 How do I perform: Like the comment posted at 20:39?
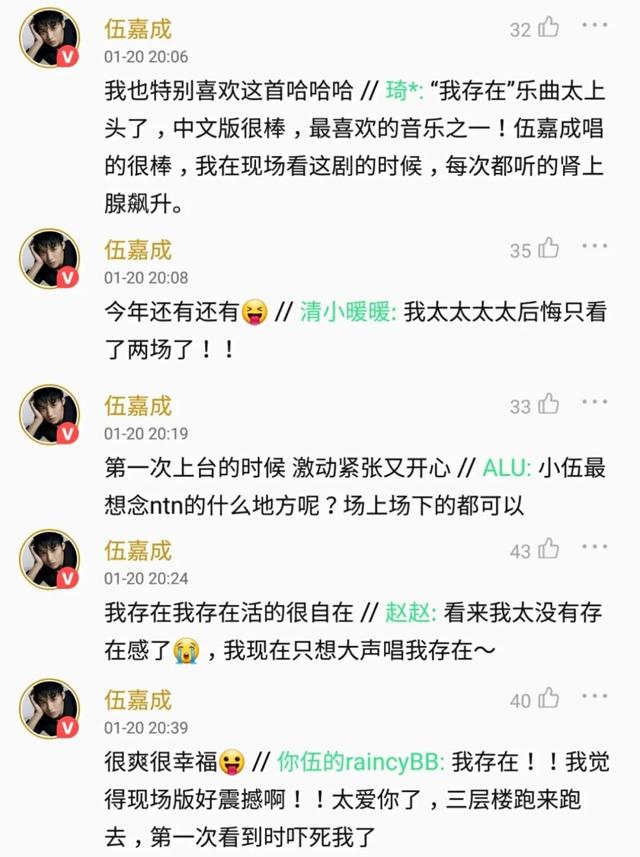pyautogui.click(x=548, y=700)
